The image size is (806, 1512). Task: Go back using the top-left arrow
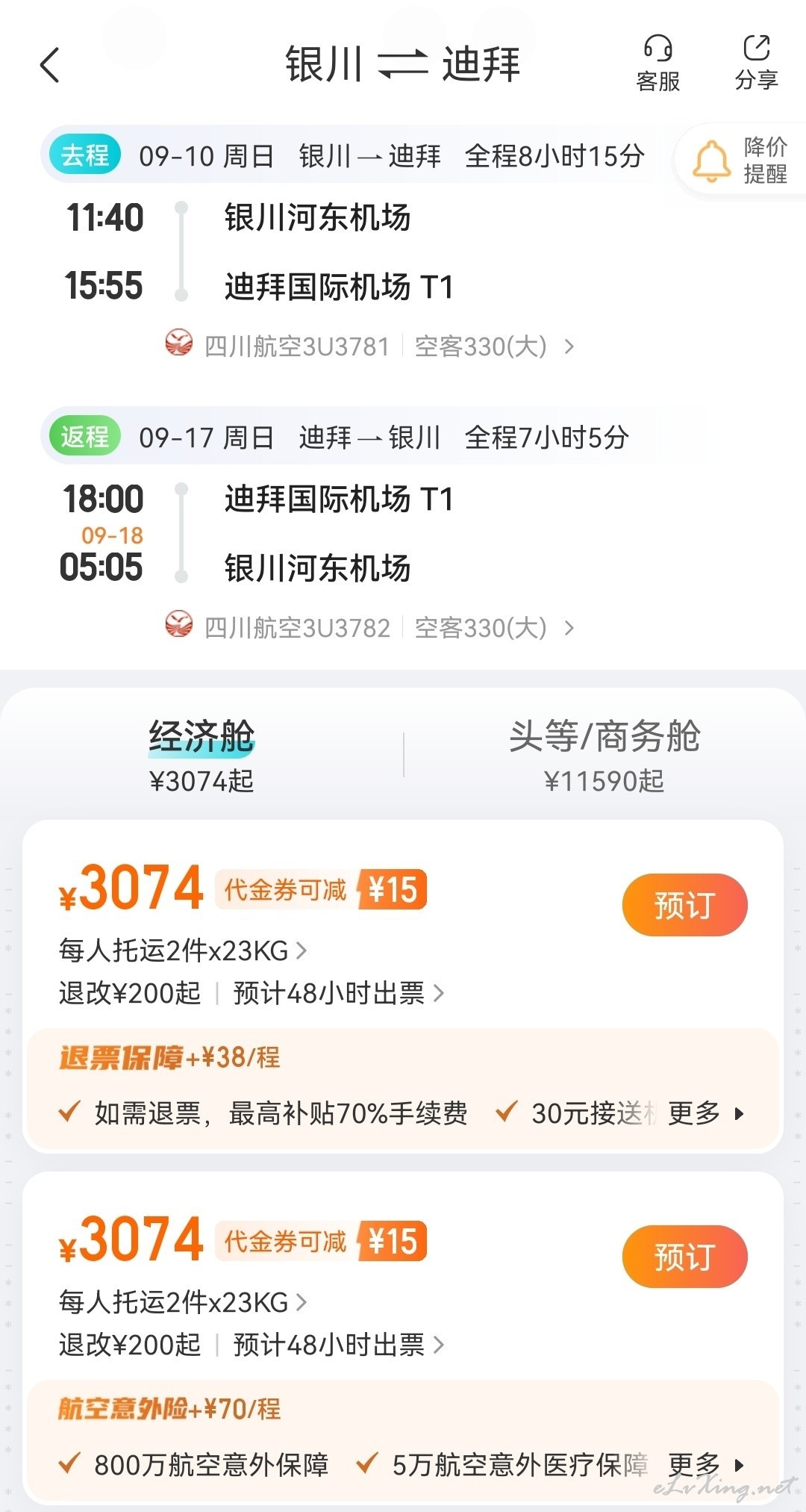click(x=50, y=65)
